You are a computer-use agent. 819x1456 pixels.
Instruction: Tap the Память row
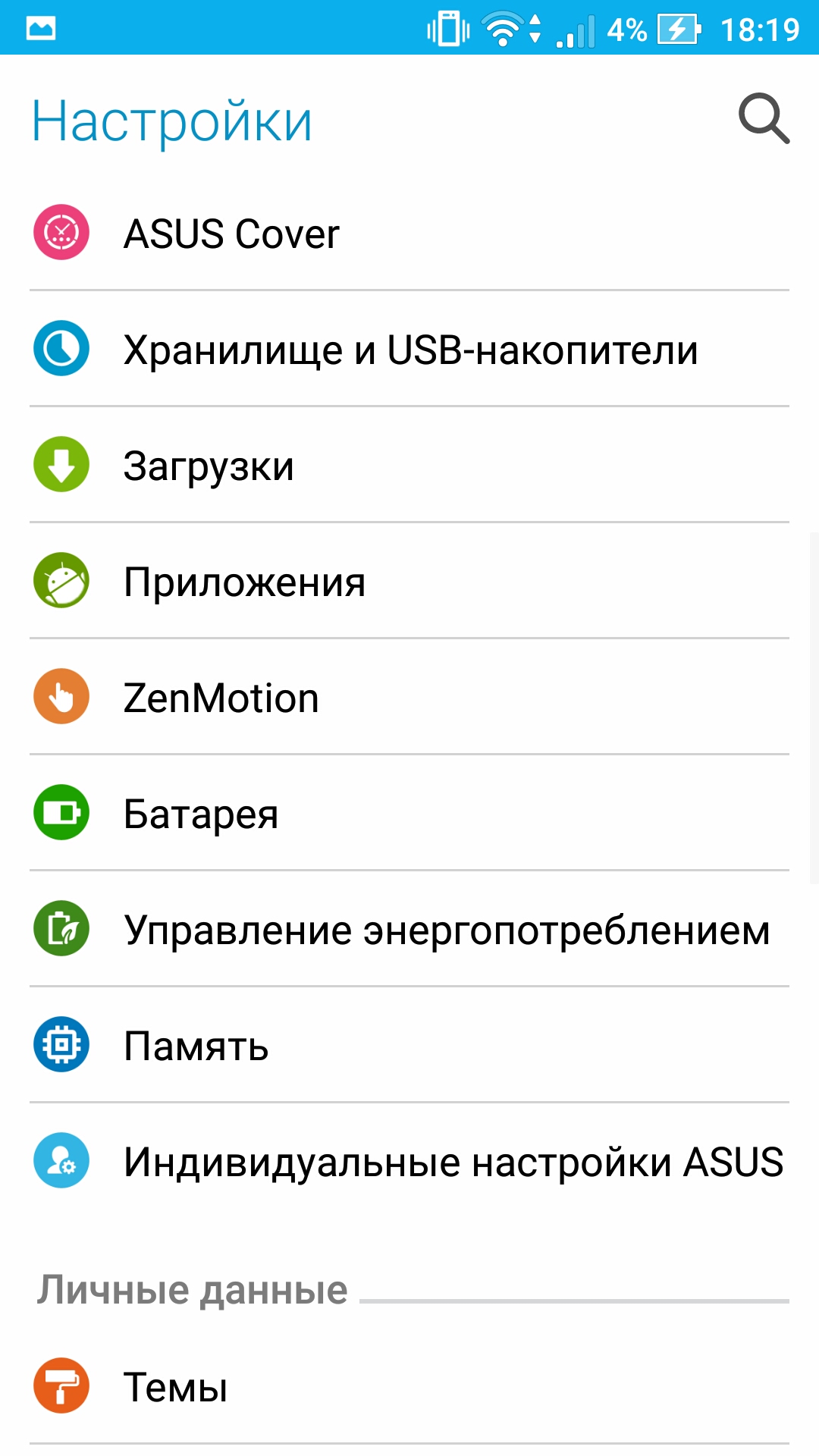coord(409,1045)
